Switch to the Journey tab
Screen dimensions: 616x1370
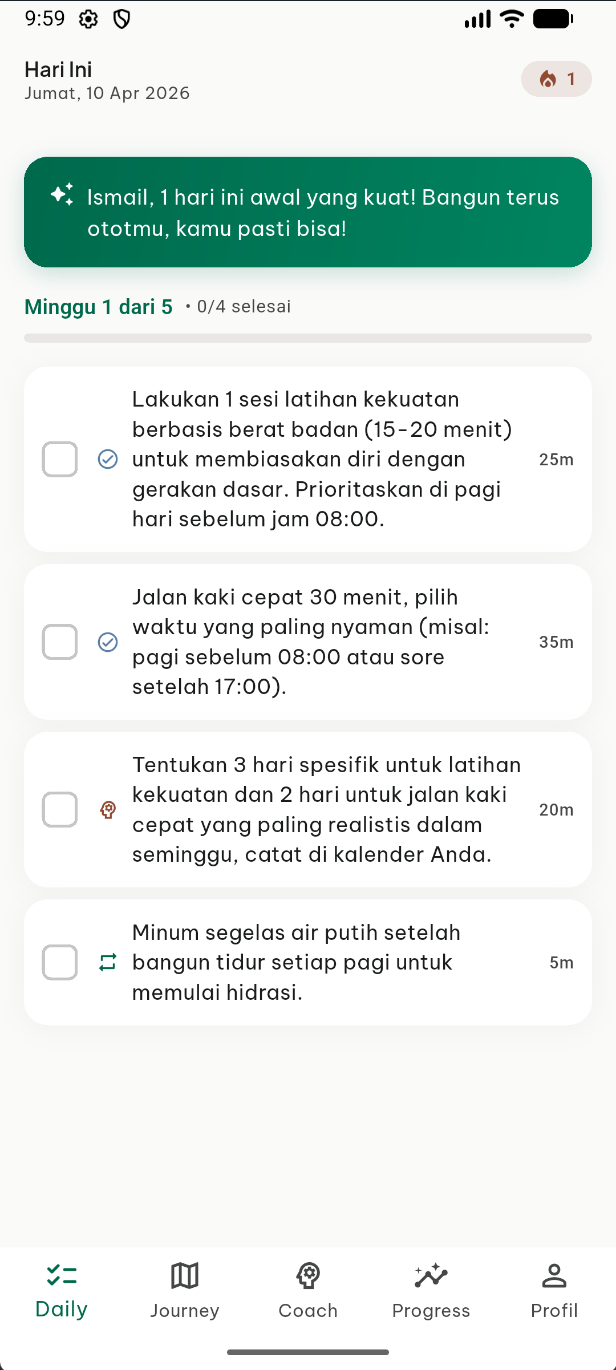tap(184, 1290)
